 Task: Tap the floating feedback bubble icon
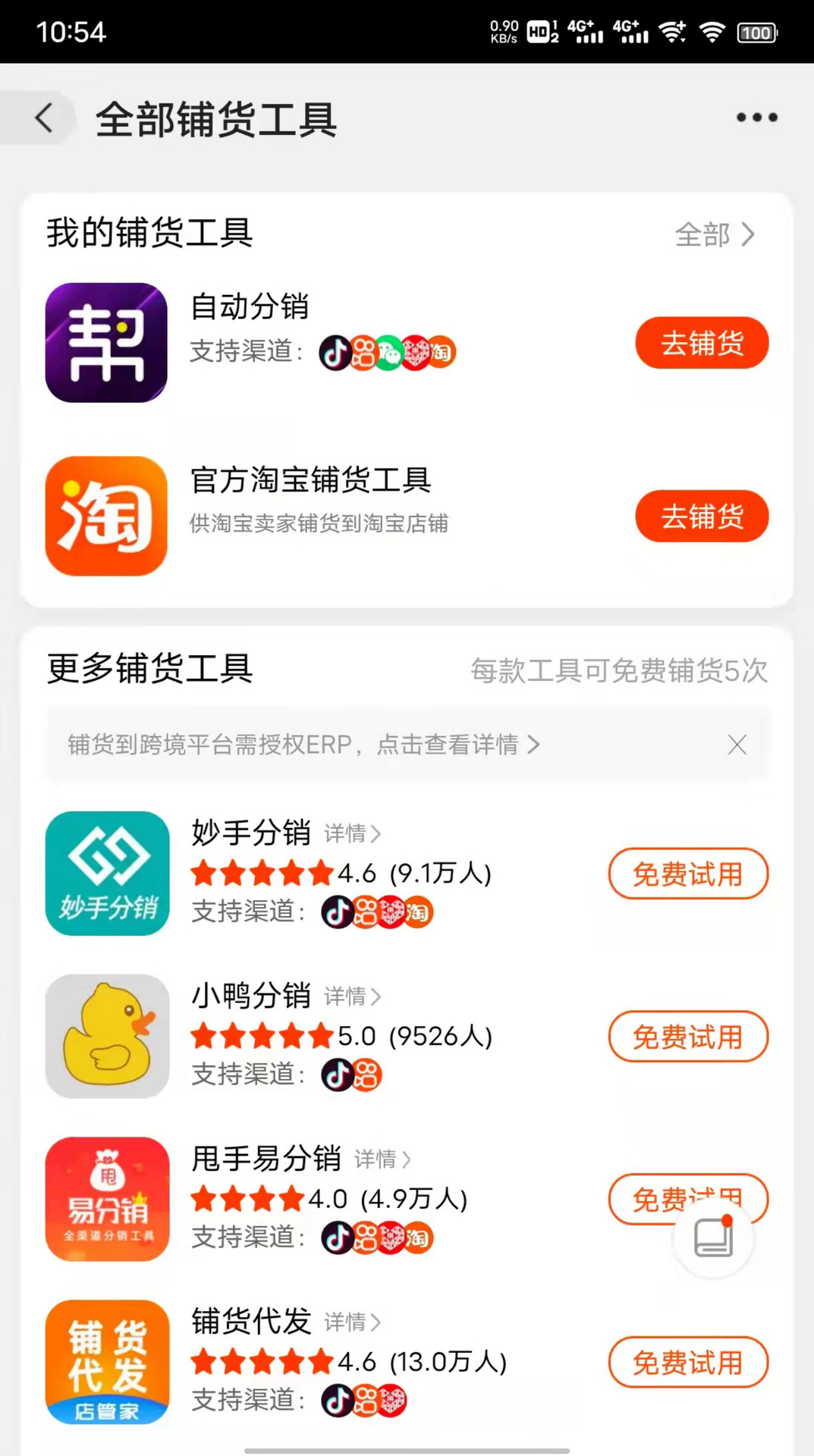click(x=712, y=1237)
